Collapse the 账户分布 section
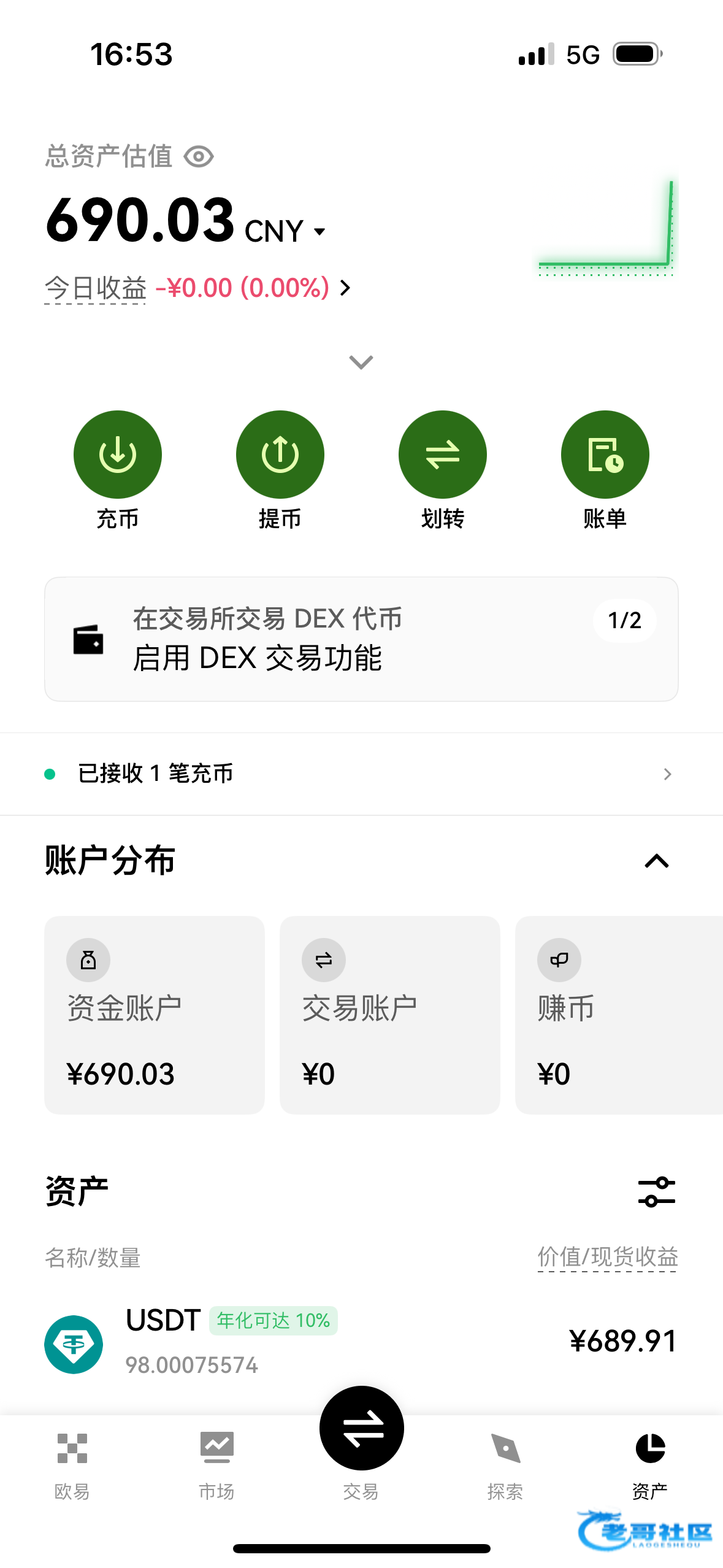The image size is (723, 1568). (x=656, y=861)
